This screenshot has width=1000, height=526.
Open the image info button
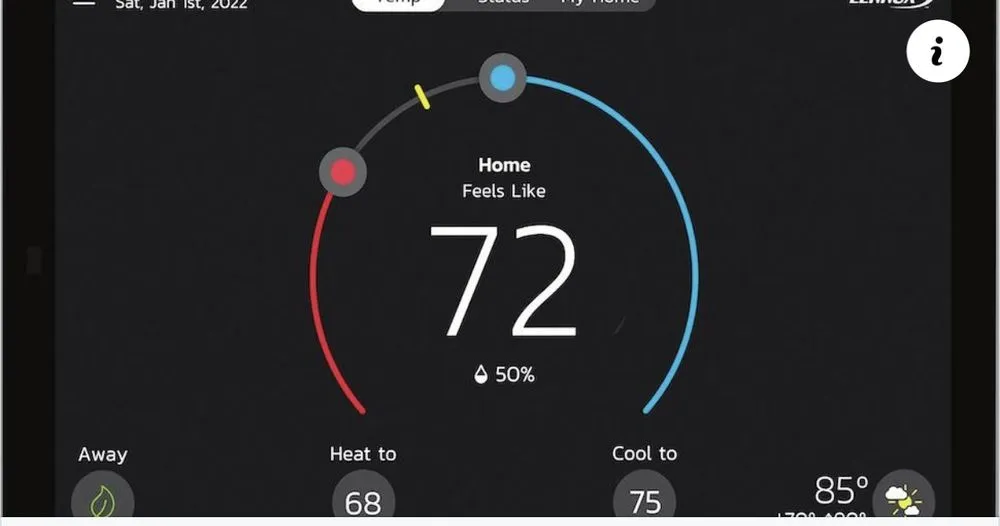coord(937,53)
